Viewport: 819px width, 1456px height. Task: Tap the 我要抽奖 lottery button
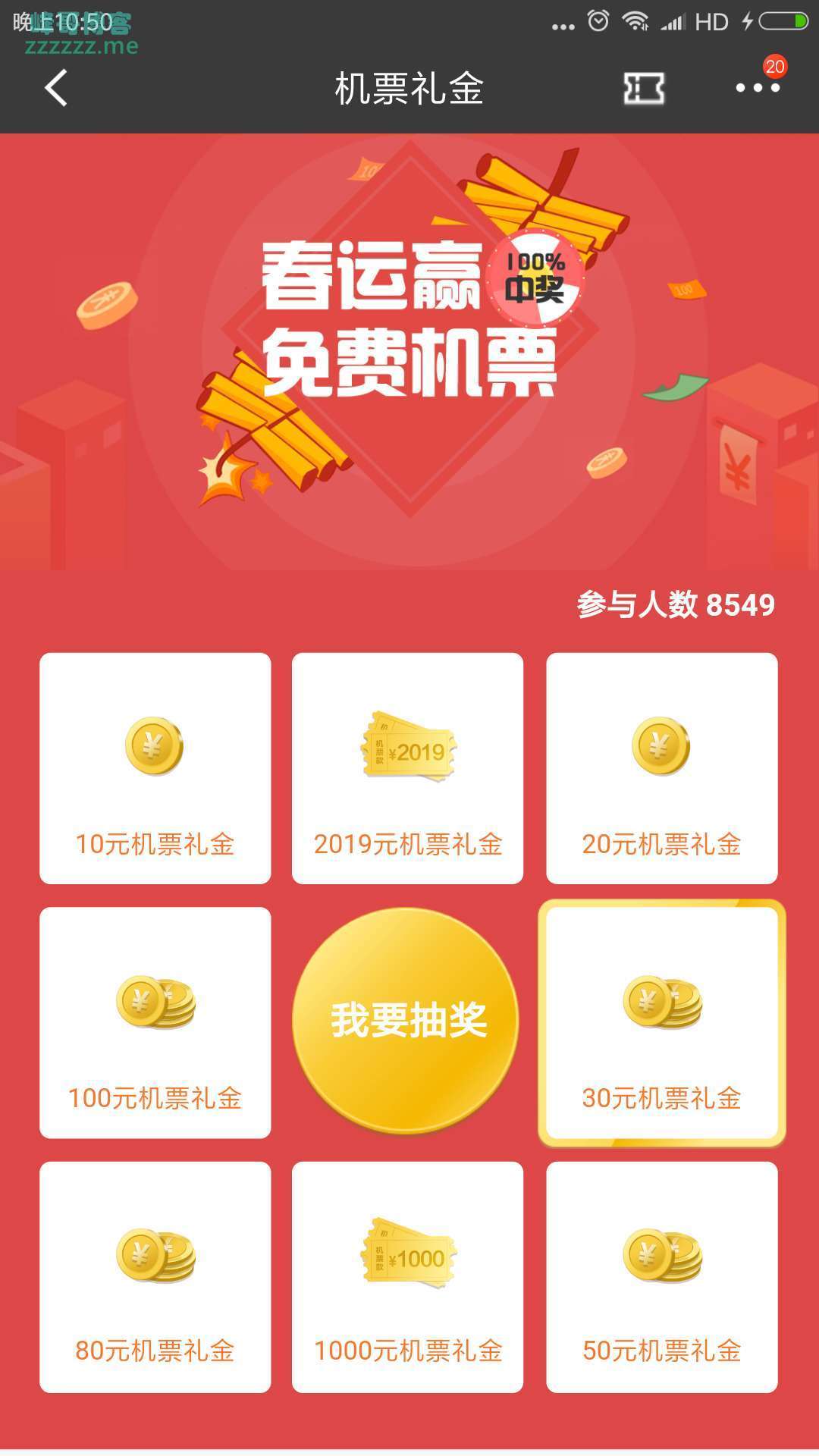tap(406, 1020)
